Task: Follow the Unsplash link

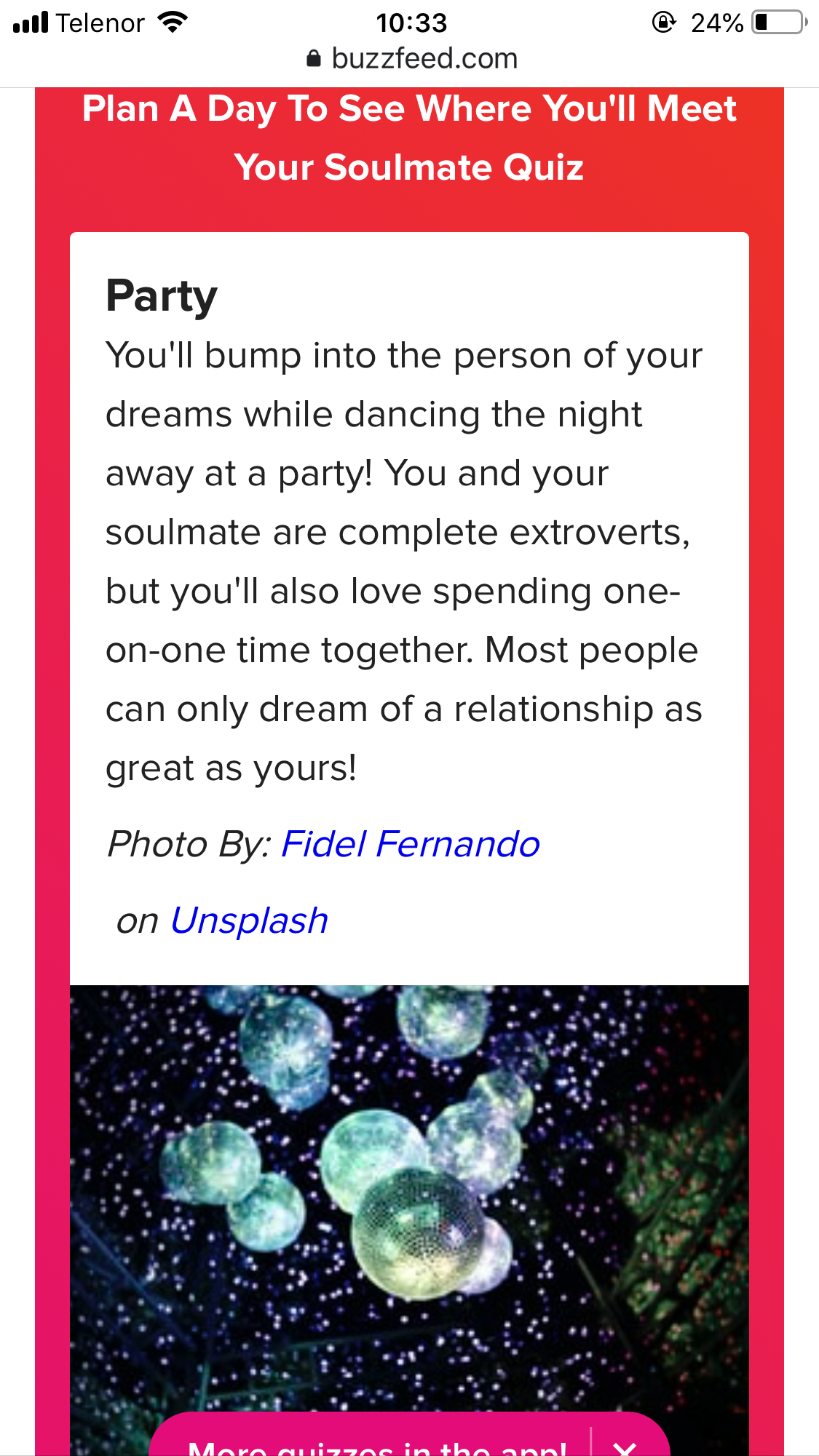Action: (x=249, y=920)
